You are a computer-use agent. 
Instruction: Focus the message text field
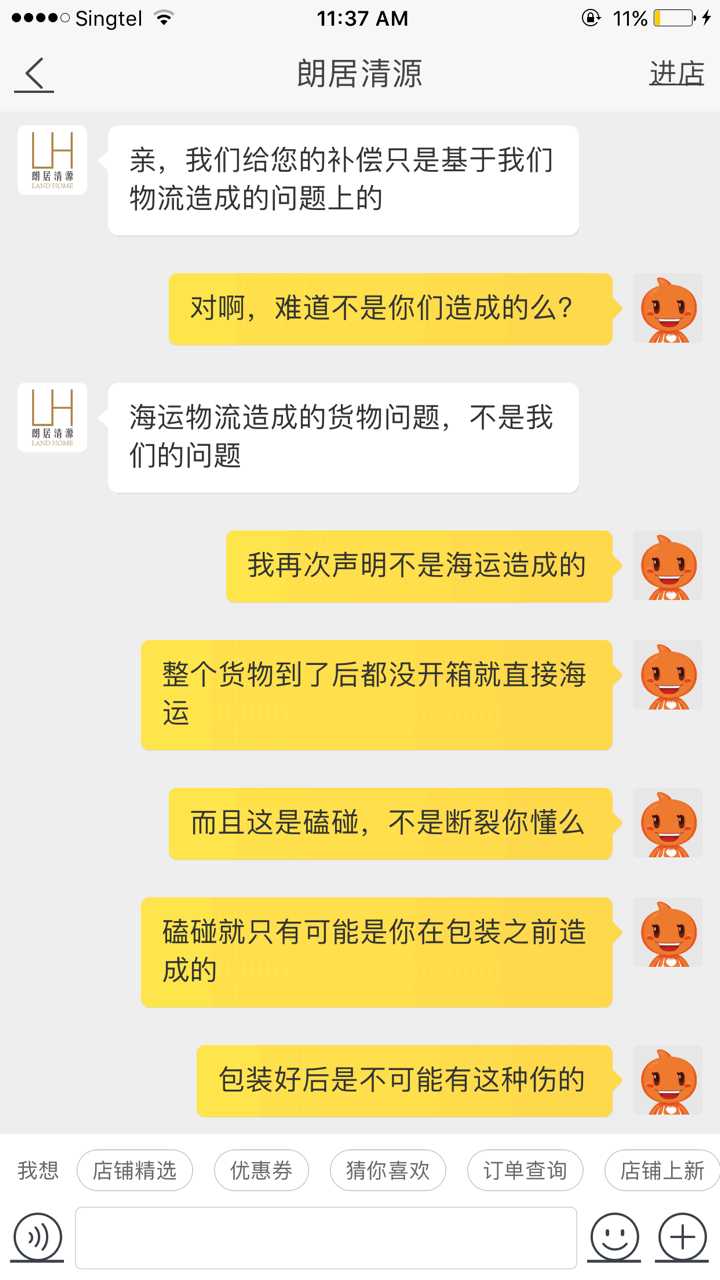coord(326,1238)
